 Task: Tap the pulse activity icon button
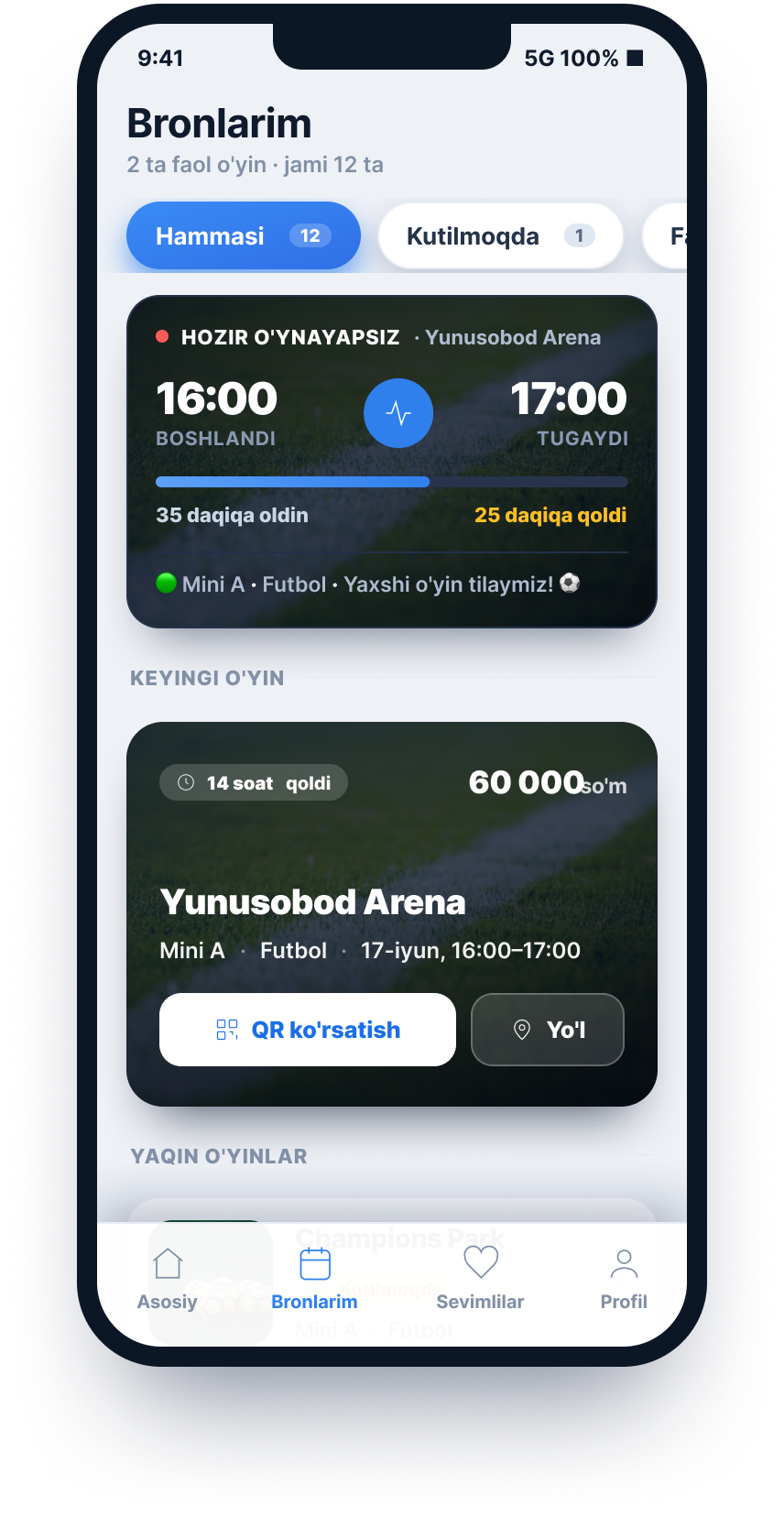[x=398, y=413]
